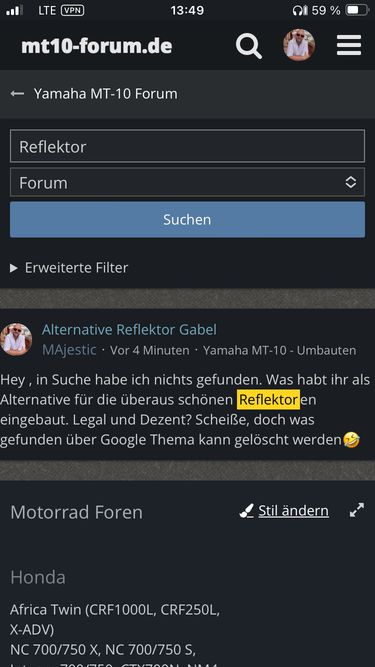
Task: Open the search magnifier icon
Action: (x=249, y=45)
